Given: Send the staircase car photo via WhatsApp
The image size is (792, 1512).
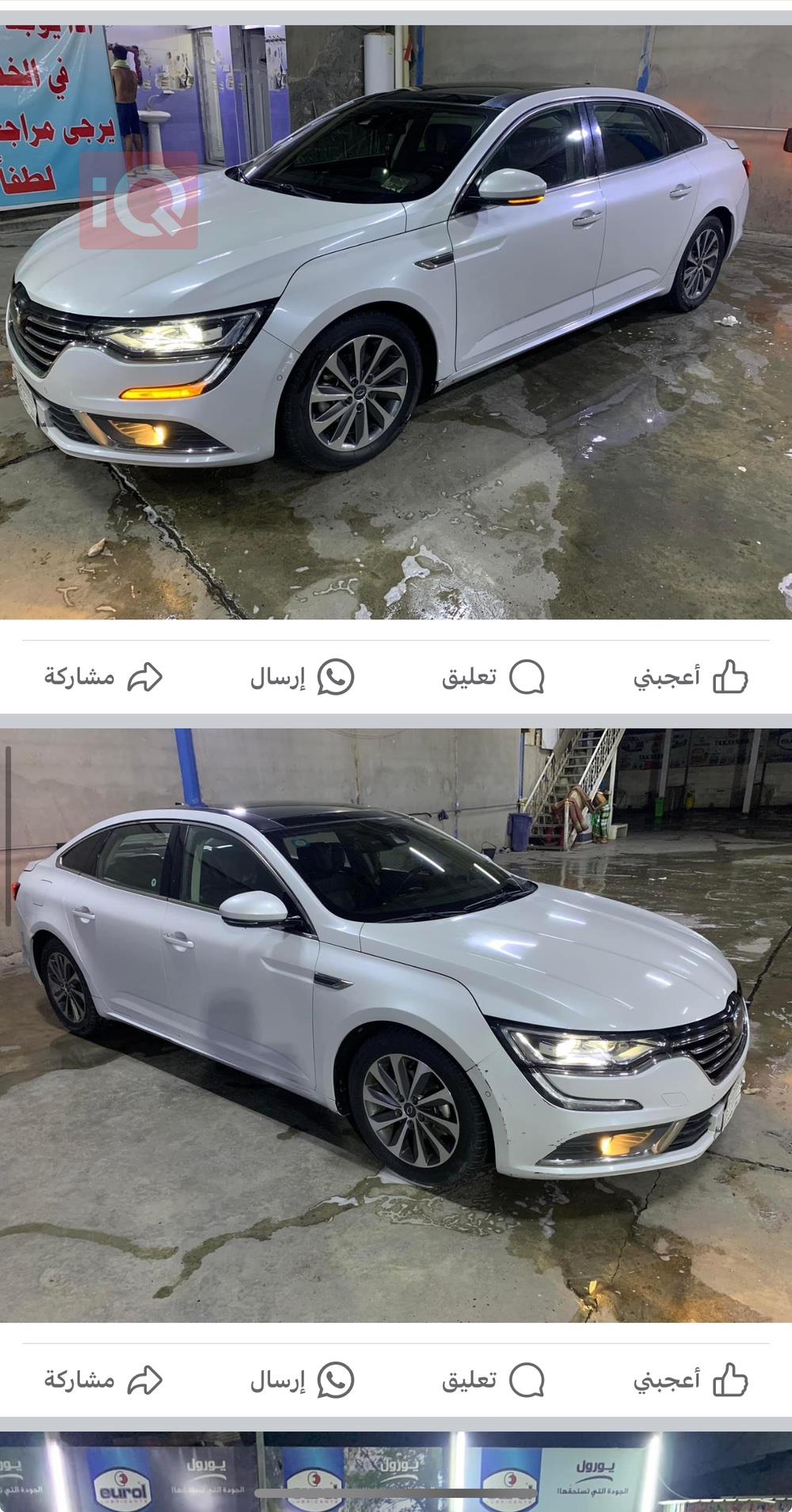Looking at the screenshot, I should click(x=302, y=1381).
